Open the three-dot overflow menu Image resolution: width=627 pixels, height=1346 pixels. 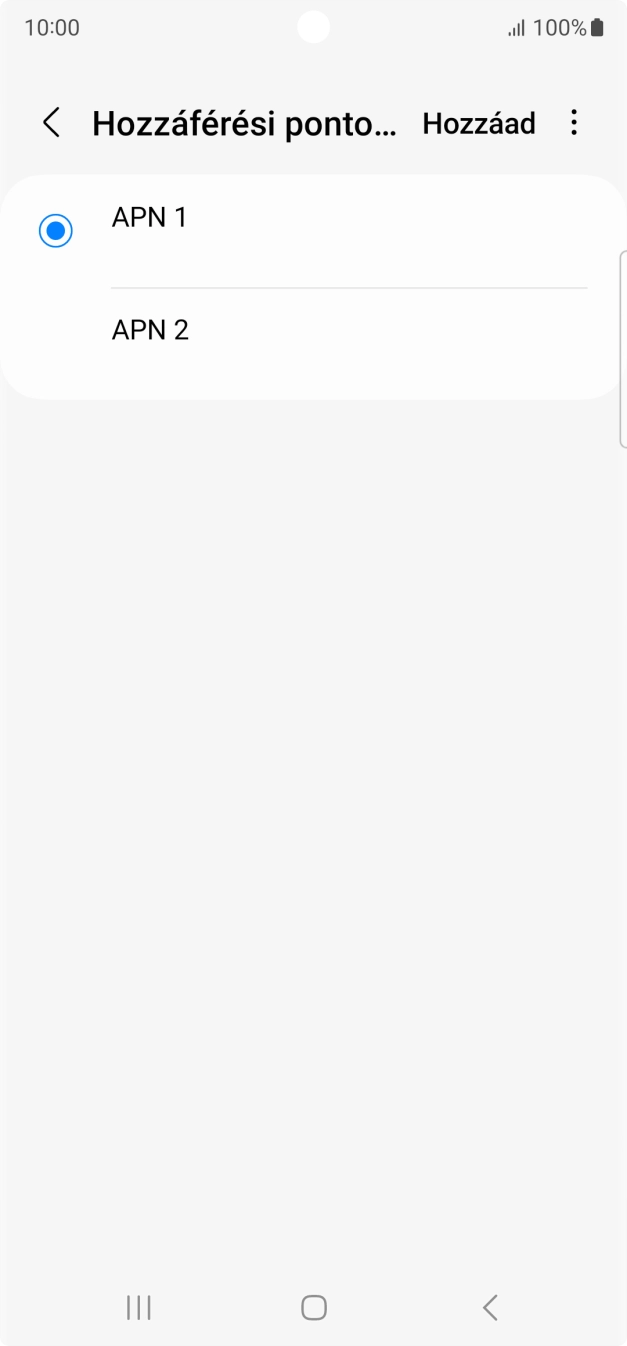[573, 123]
